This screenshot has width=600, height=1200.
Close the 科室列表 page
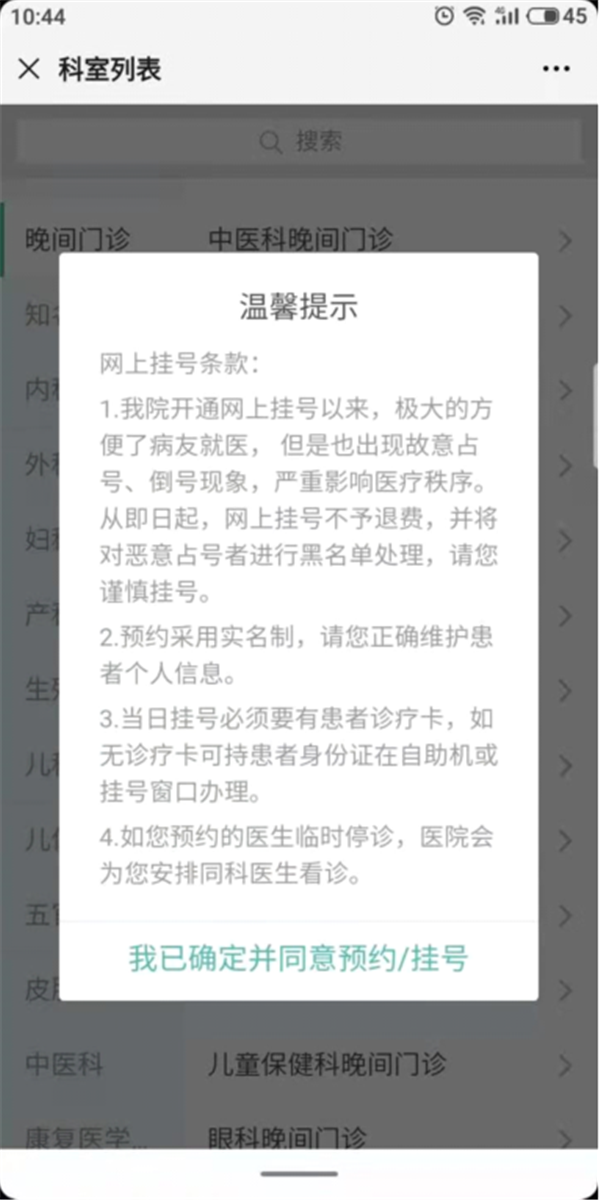tap(29, 69)
